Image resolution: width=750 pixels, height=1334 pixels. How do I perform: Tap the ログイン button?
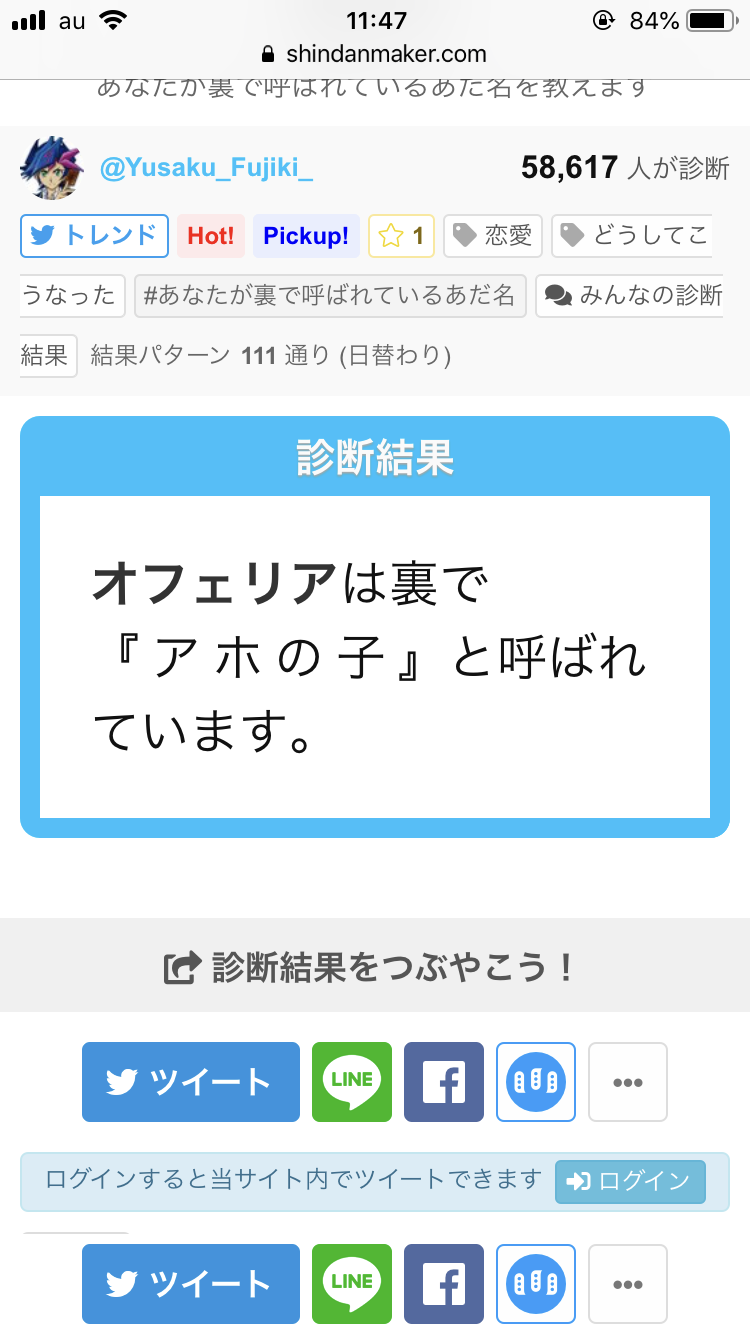point(630,1181)
